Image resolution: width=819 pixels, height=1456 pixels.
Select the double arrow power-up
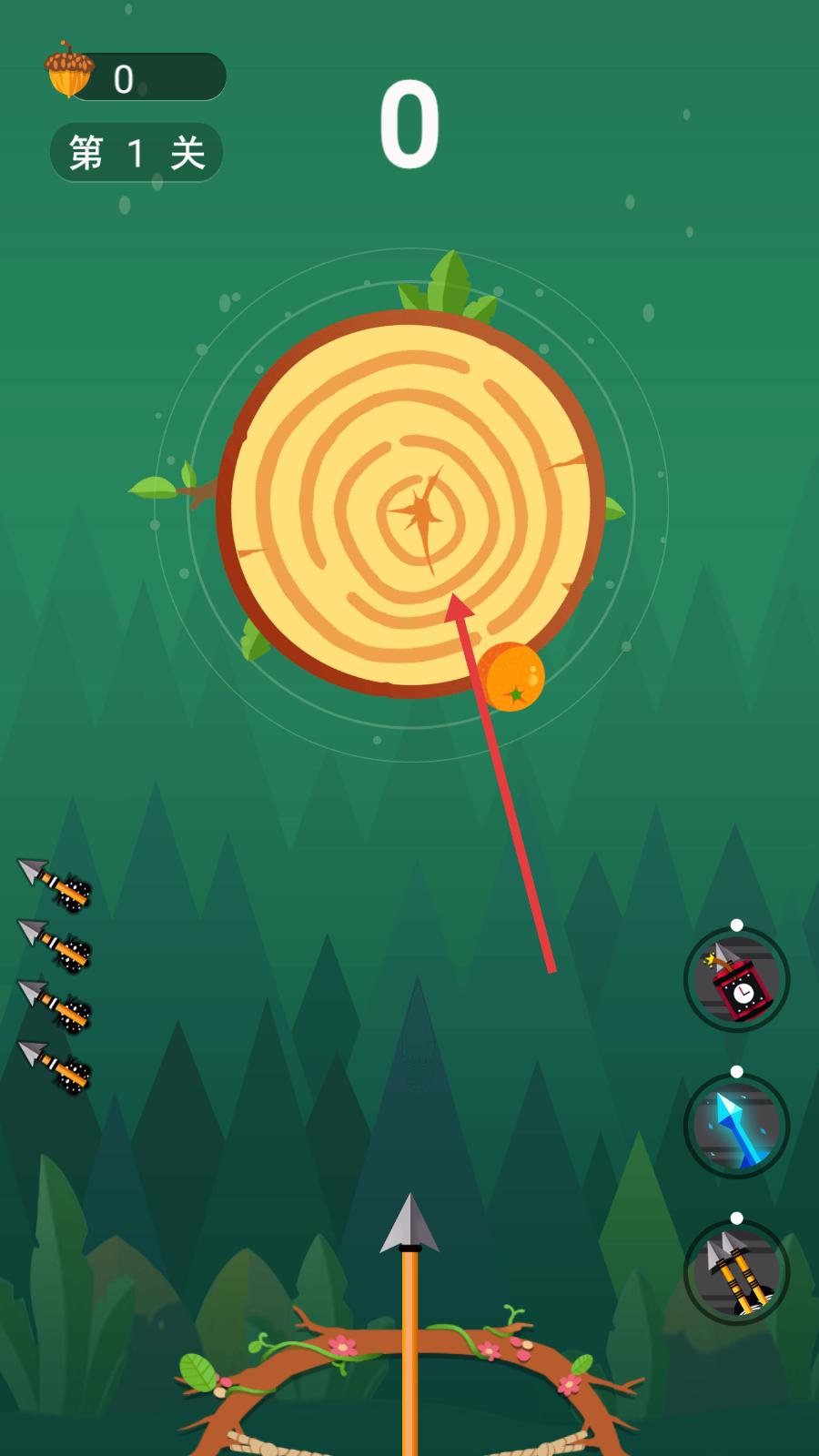736,1272
